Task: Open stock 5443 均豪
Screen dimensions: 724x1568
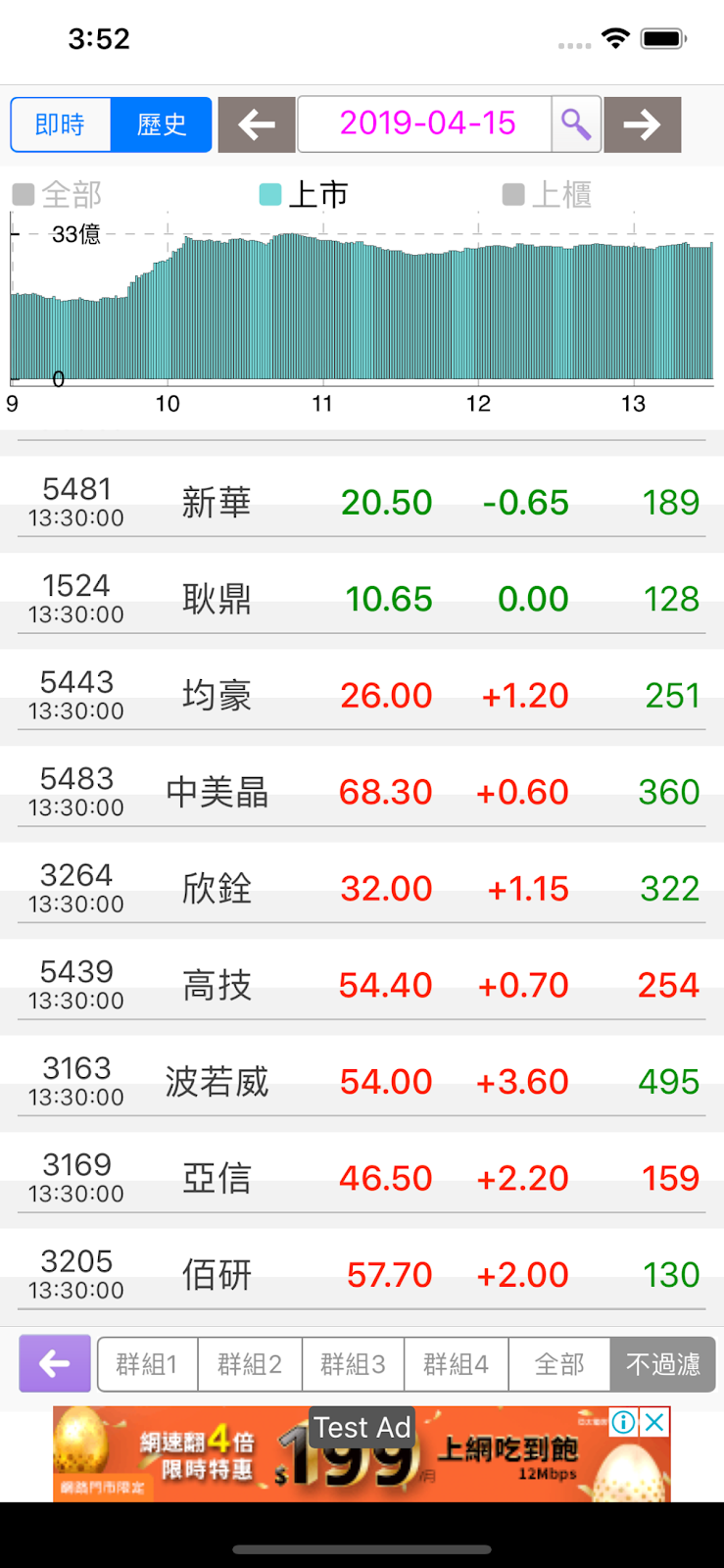Action: point(362,696)
